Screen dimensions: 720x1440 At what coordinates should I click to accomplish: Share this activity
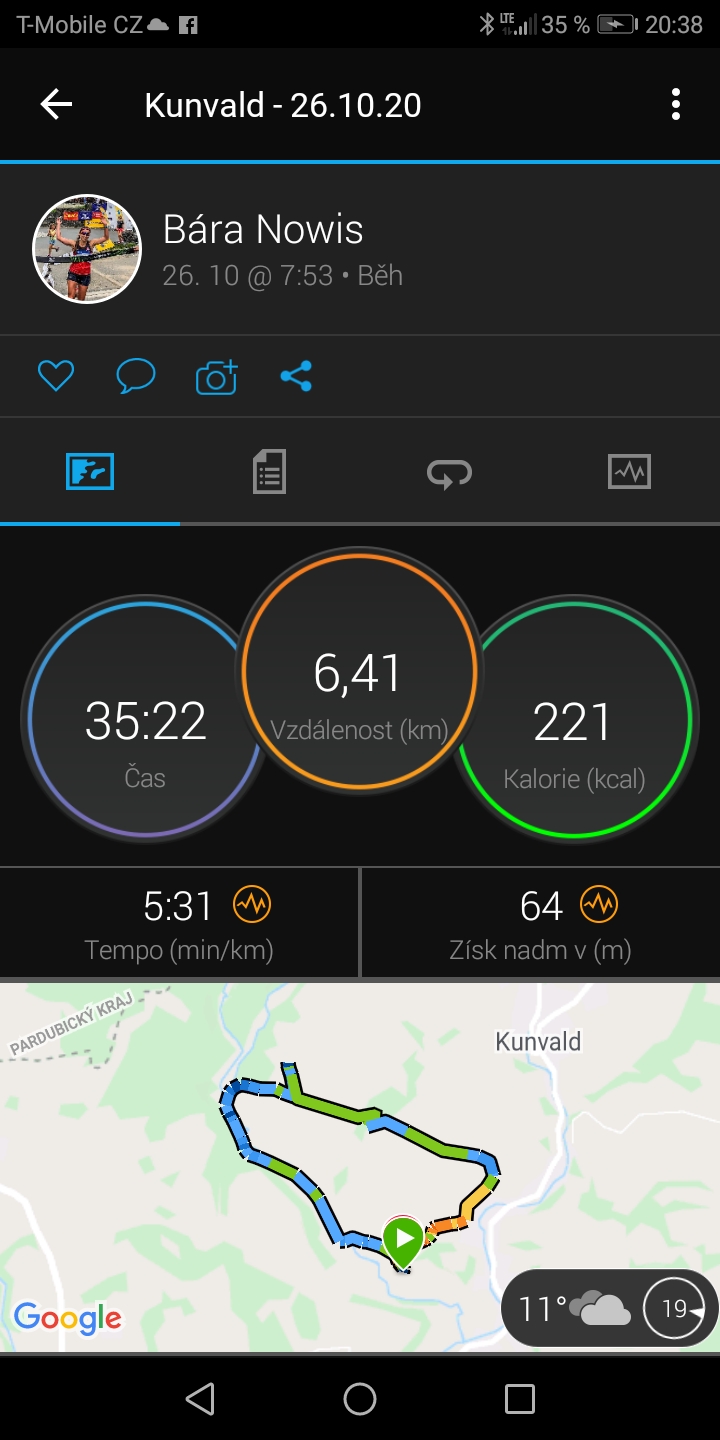(296, 376)
